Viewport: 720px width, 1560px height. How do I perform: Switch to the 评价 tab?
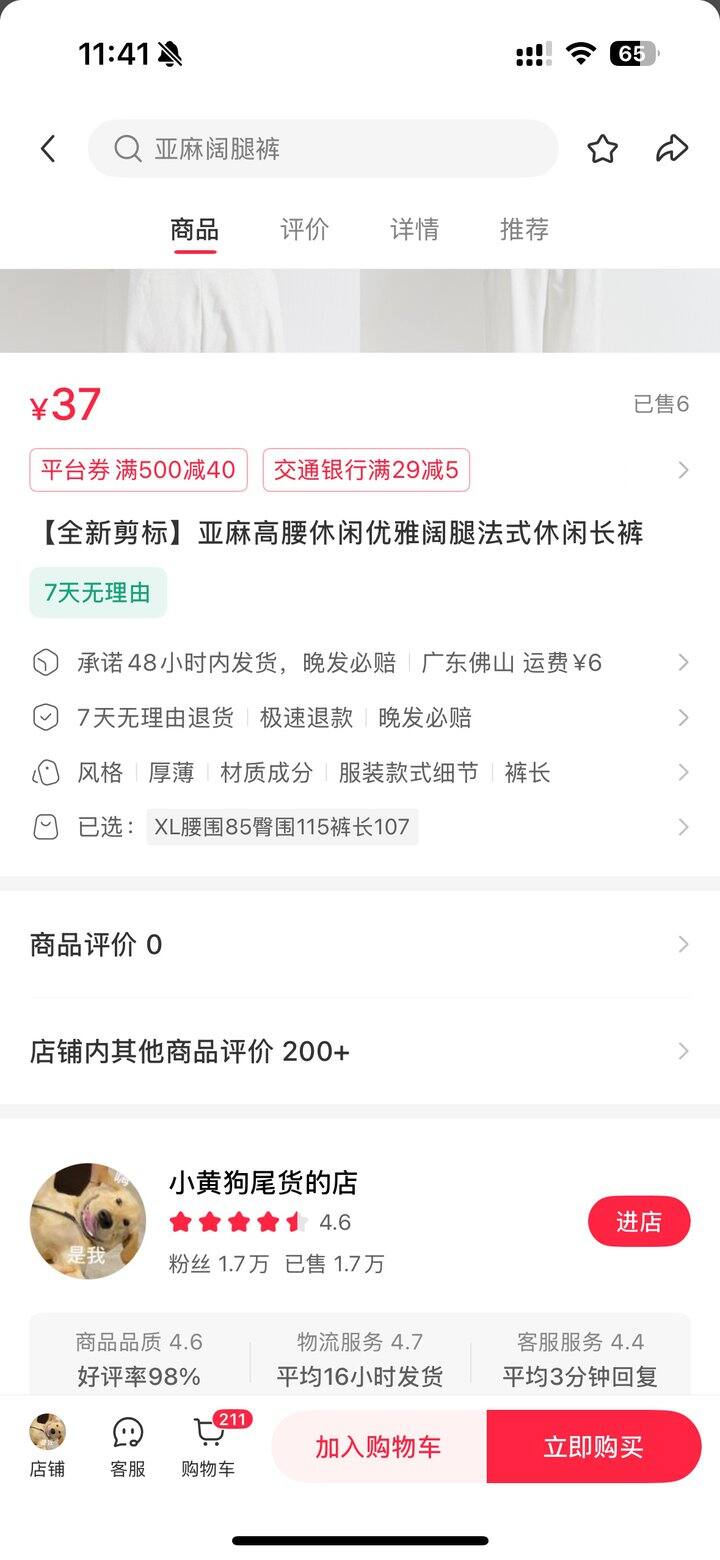pyautogui.click(x=304, y=230)
